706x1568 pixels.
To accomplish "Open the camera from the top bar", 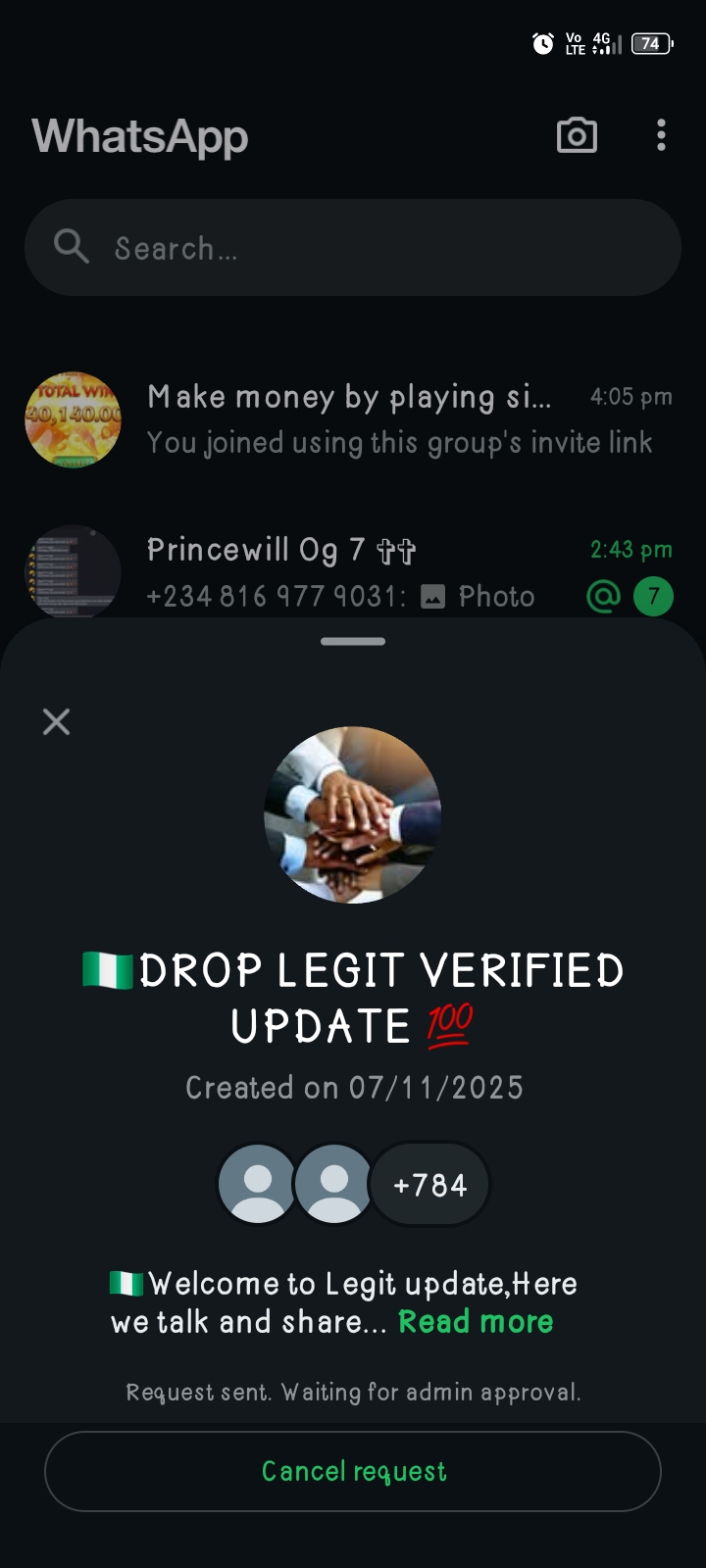I will (577, 135).
